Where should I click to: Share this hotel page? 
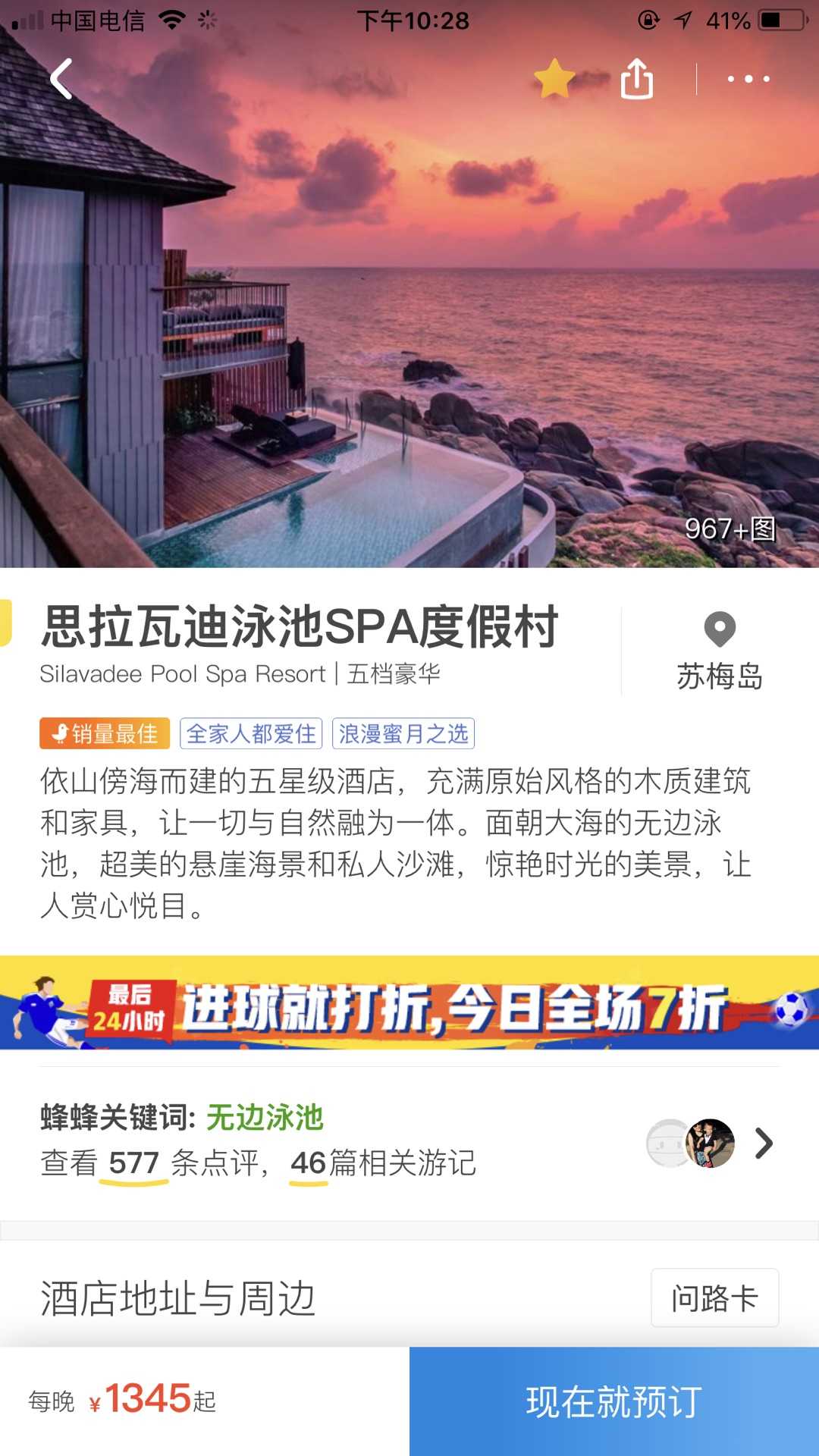click(x=636, y=79)
